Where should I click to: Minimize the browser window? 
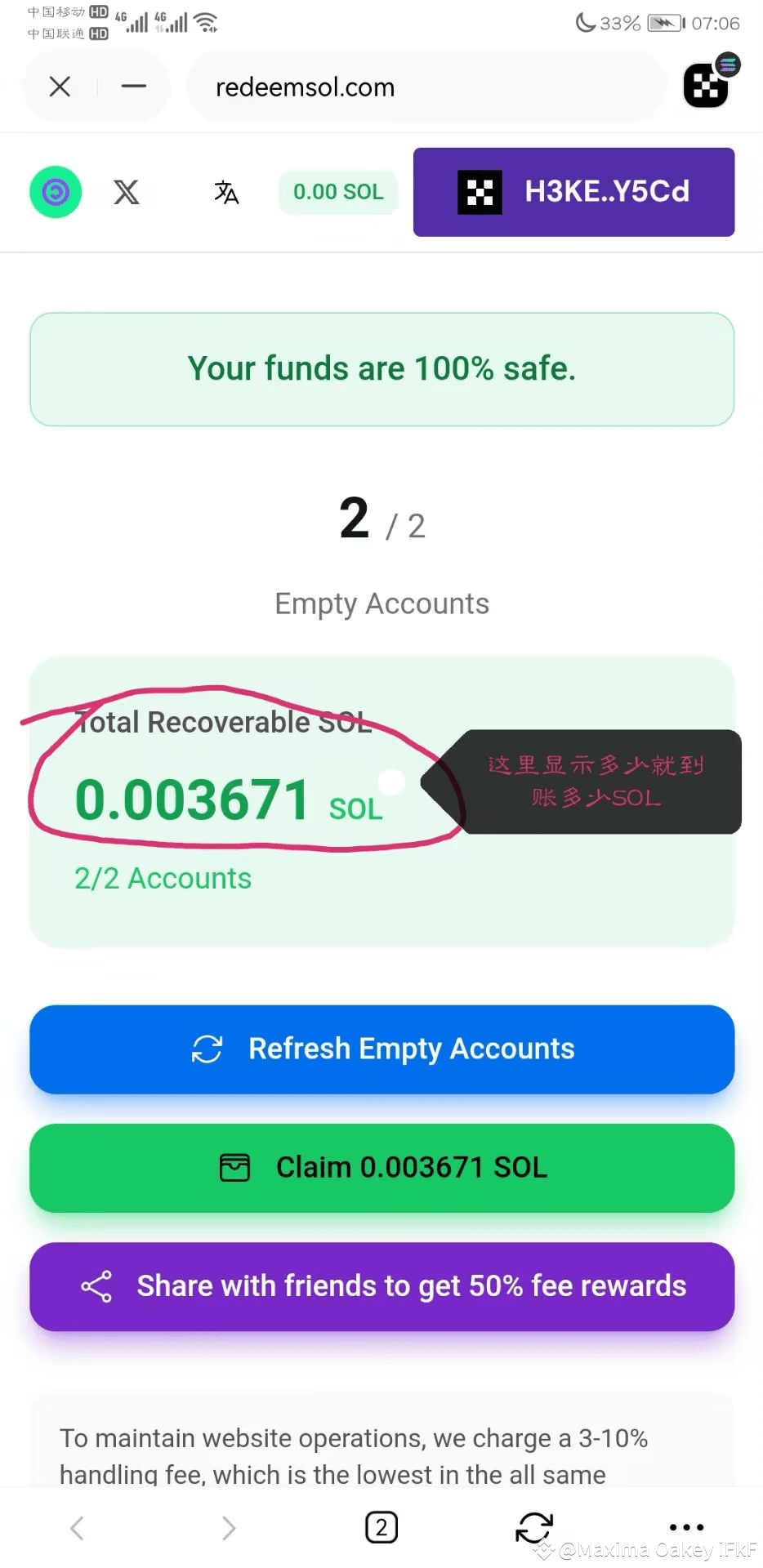pos(133,87)
